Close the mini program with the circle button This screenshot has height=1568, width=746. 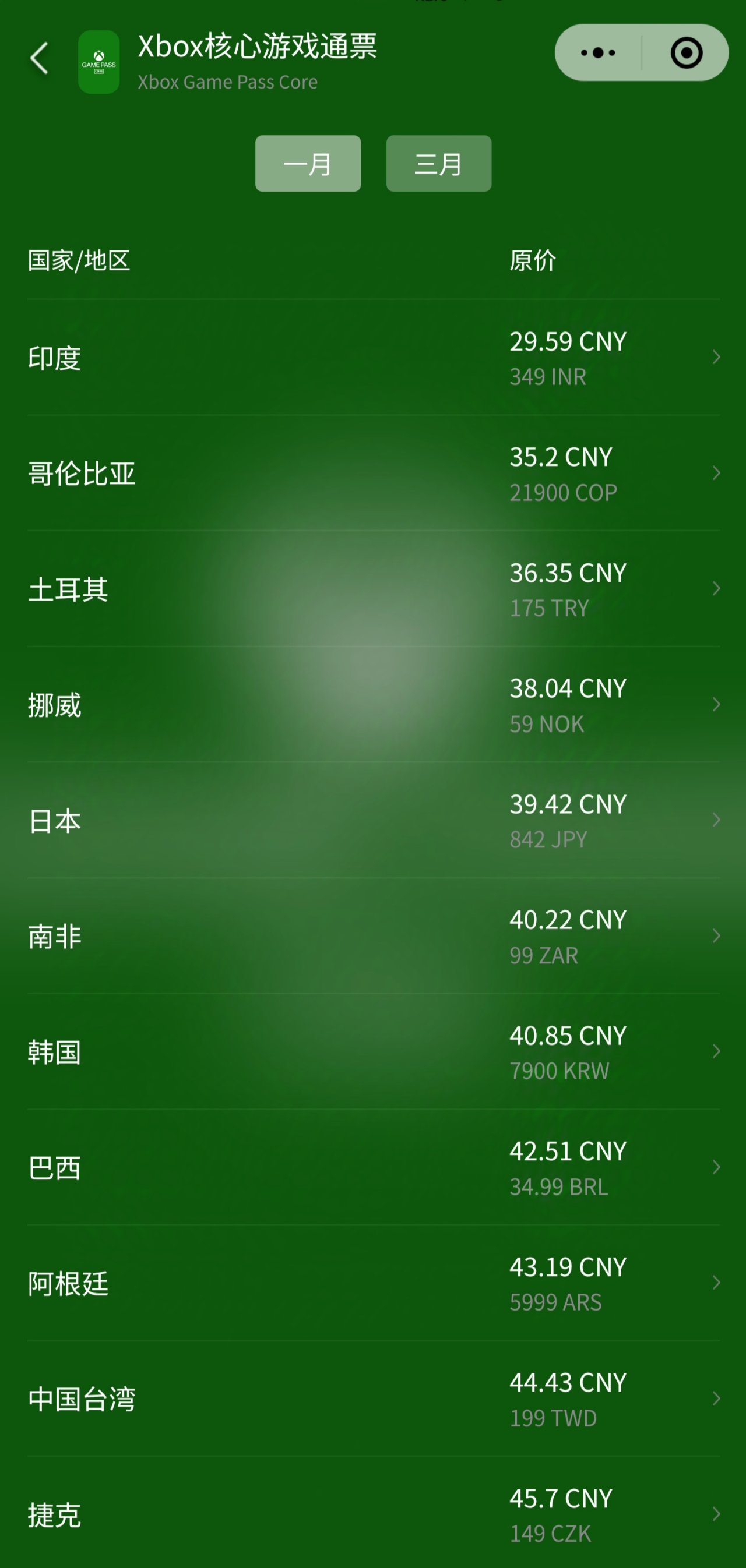[x=687, y=53]
